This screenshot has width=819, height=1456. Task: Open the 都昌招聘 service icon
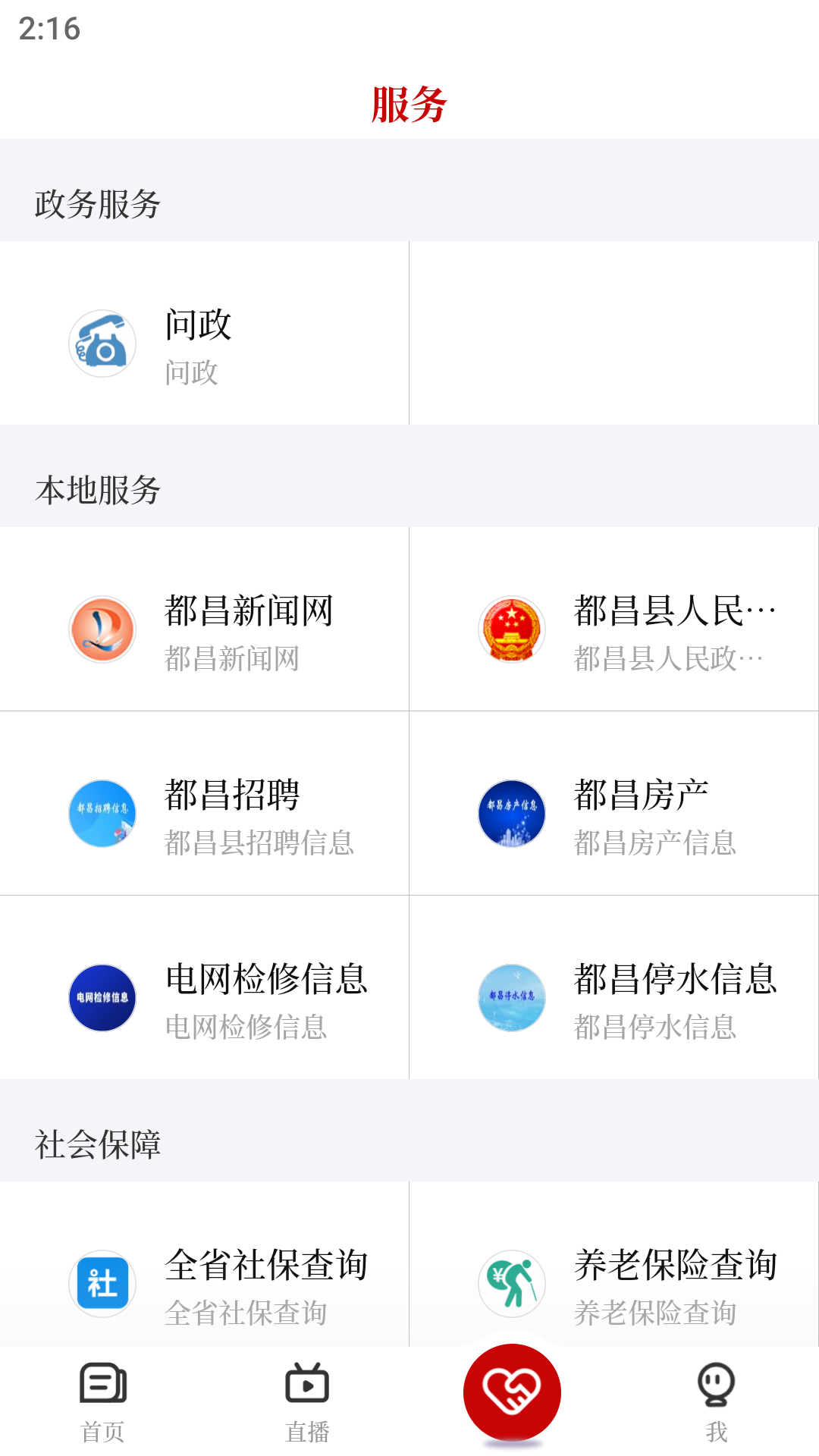click(x=102, y=812)
